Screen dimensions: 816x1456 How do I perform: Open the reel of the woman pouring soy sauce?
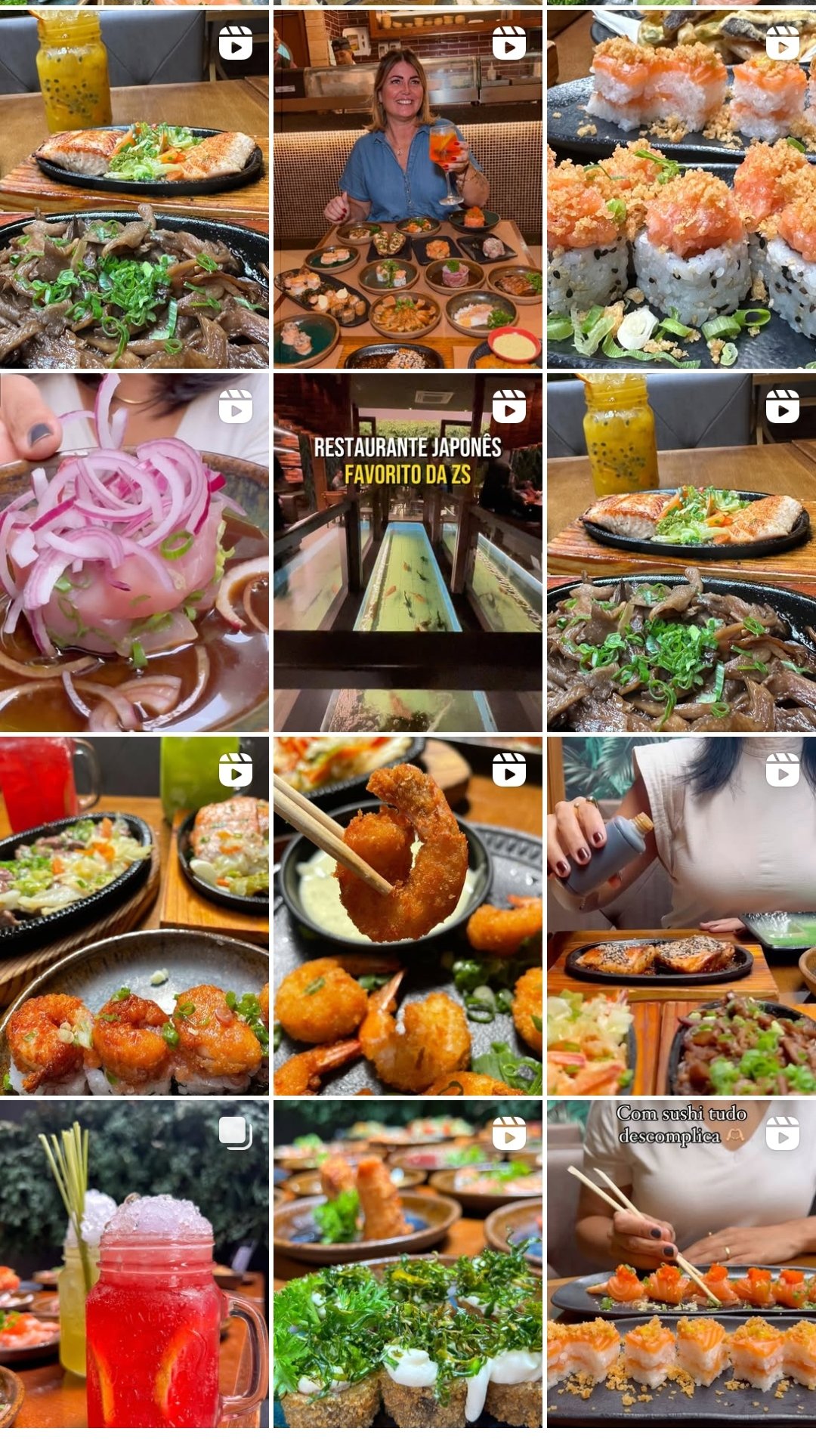click(x=681, y=916)
